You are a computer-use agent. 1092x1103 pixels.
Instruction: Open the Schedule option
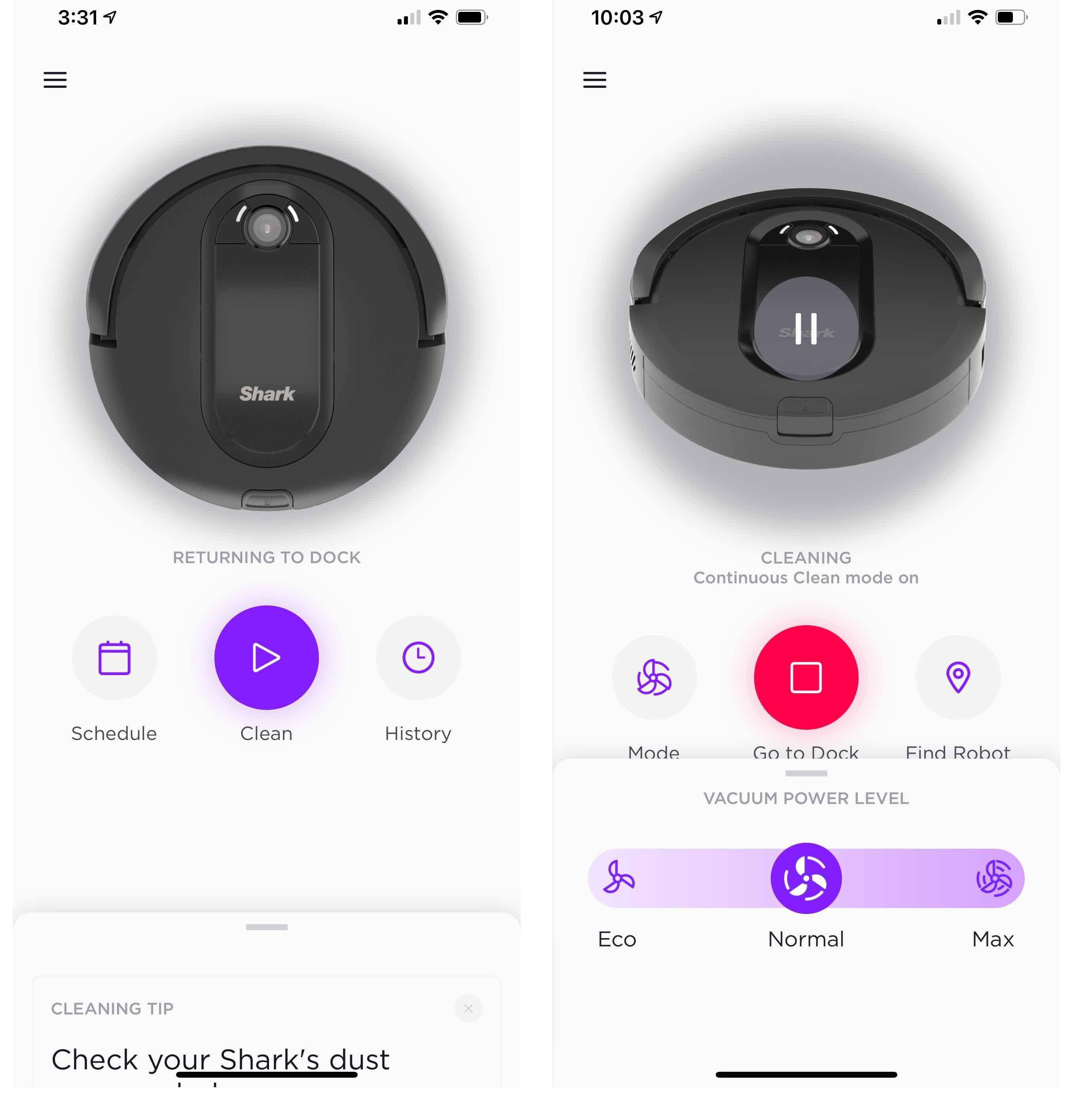pos(114,658)
